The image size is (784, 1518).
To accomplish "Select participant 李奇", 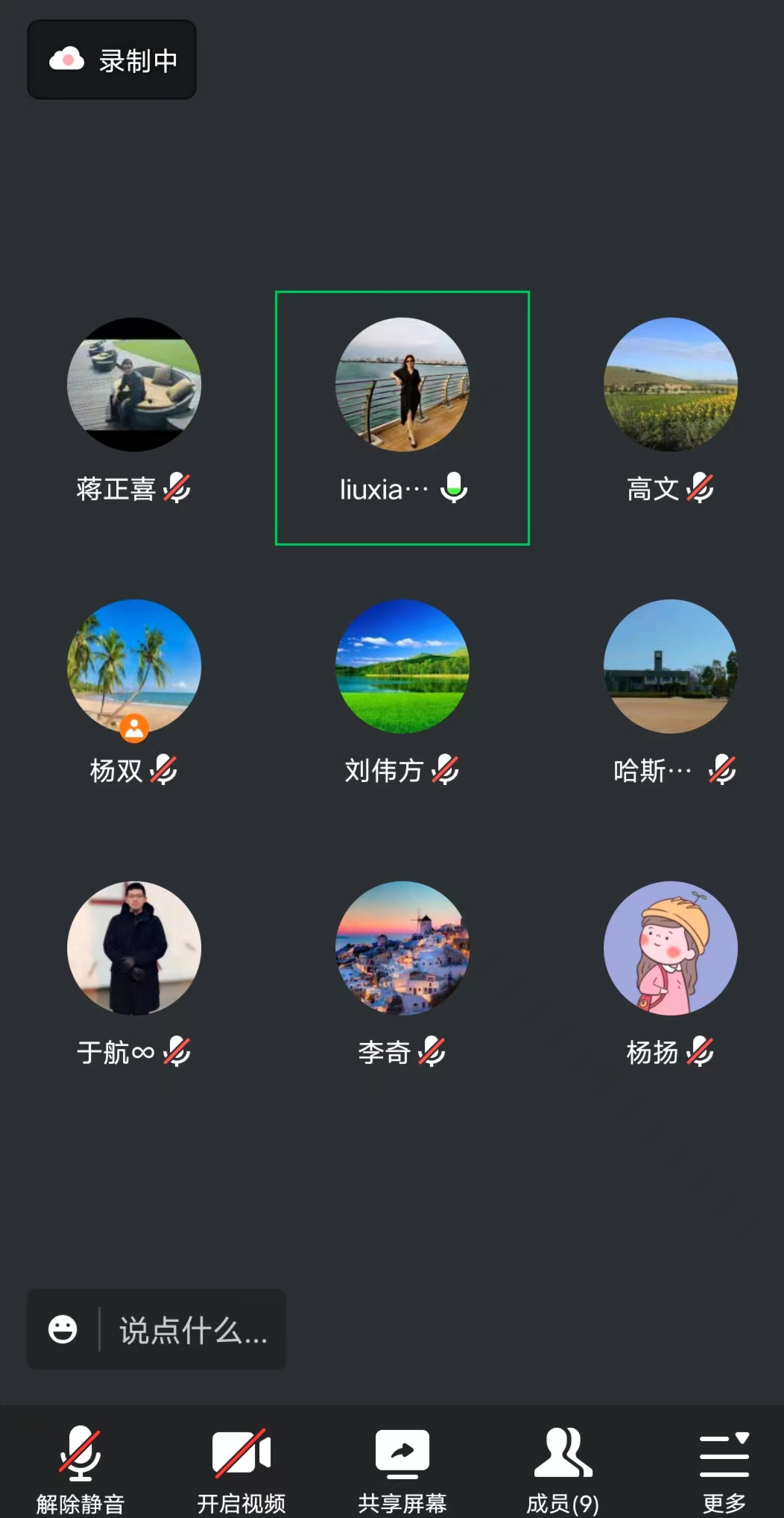I will [x=402, y=948].
